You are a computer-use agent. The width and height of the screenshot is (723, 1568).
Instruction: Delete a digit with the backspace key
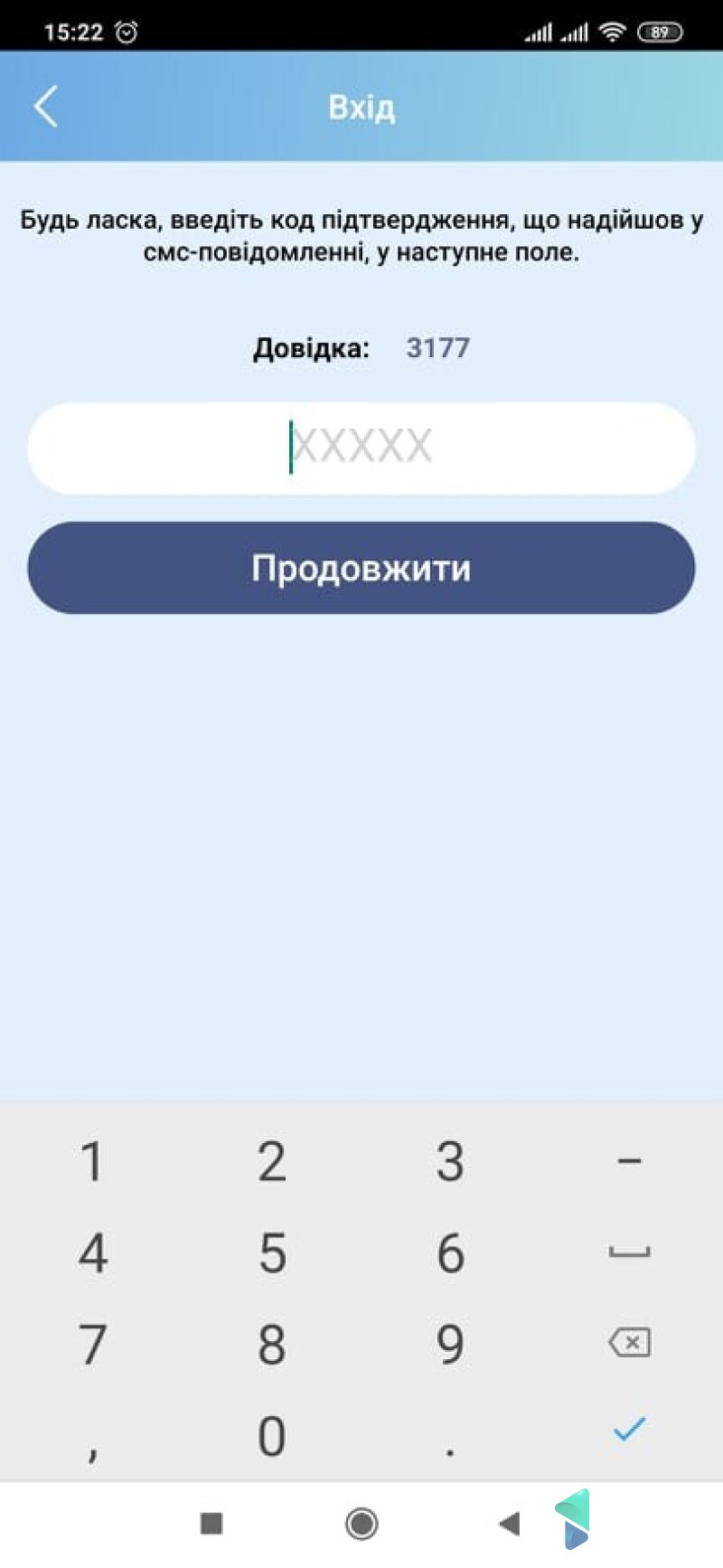coord(630,1343)
